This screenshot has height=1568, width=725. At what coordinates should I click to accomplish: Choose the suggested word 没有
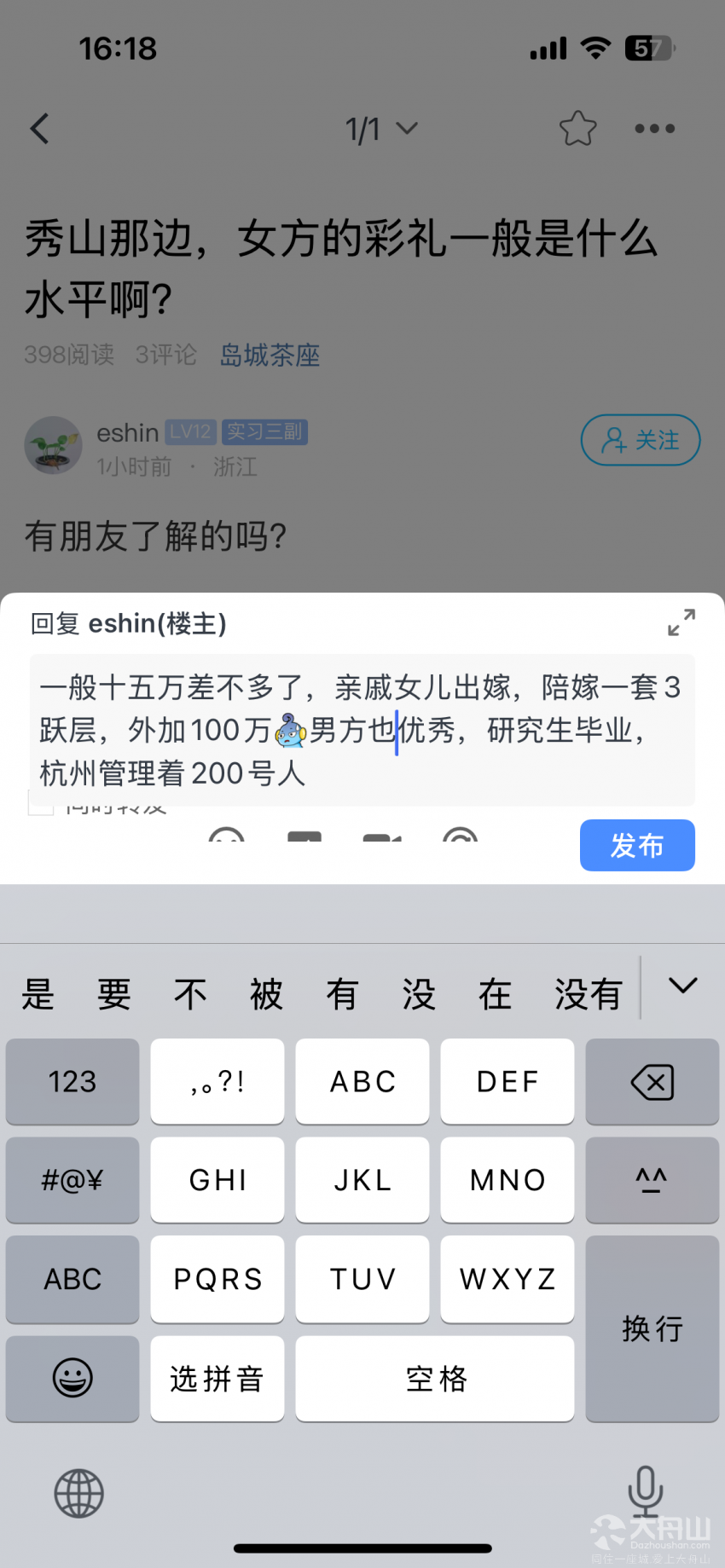point(588,993)
